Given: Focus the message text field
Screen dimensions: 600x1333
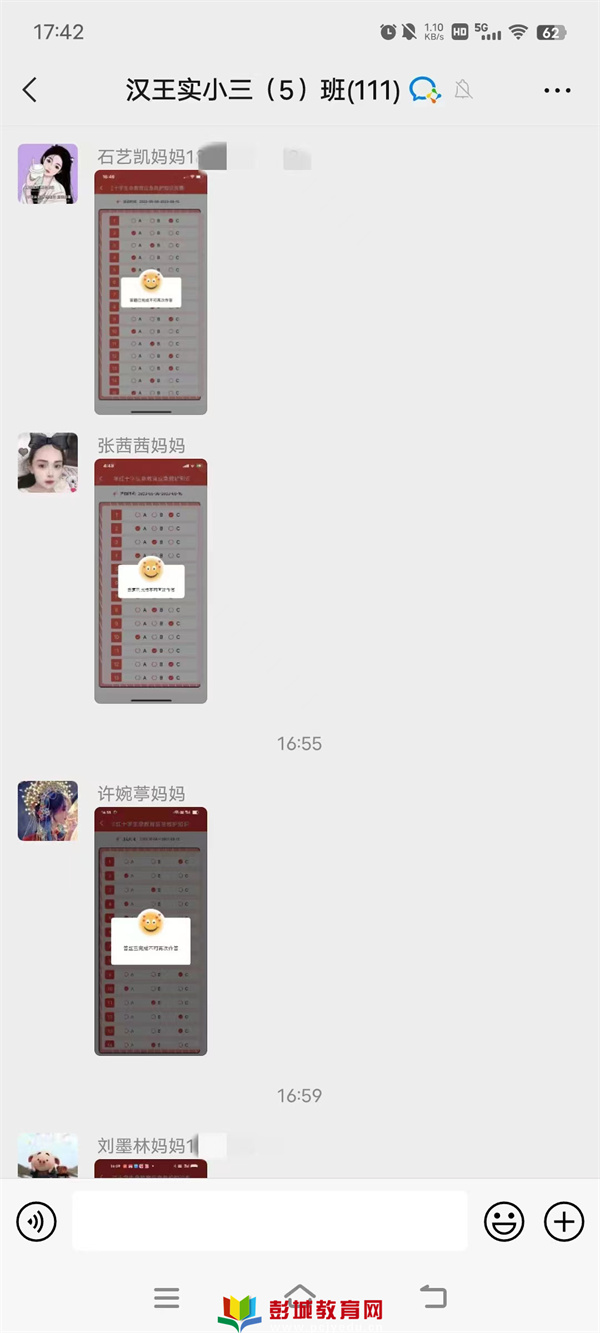Looking at the screenshot, I should (x=269, y=1221).
